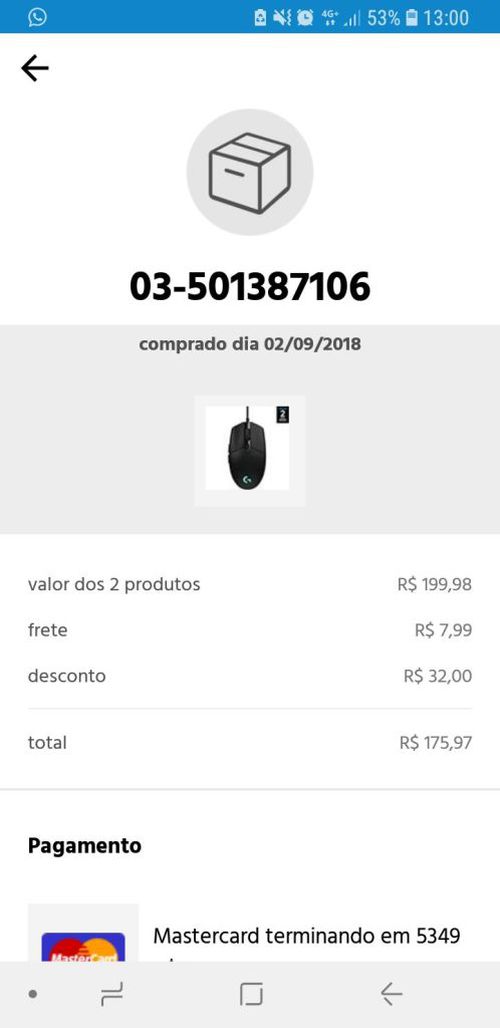Open the purchased mouse product thumbnail
500x1028 pixels.
pyautogui.click(x=250, y=450)
